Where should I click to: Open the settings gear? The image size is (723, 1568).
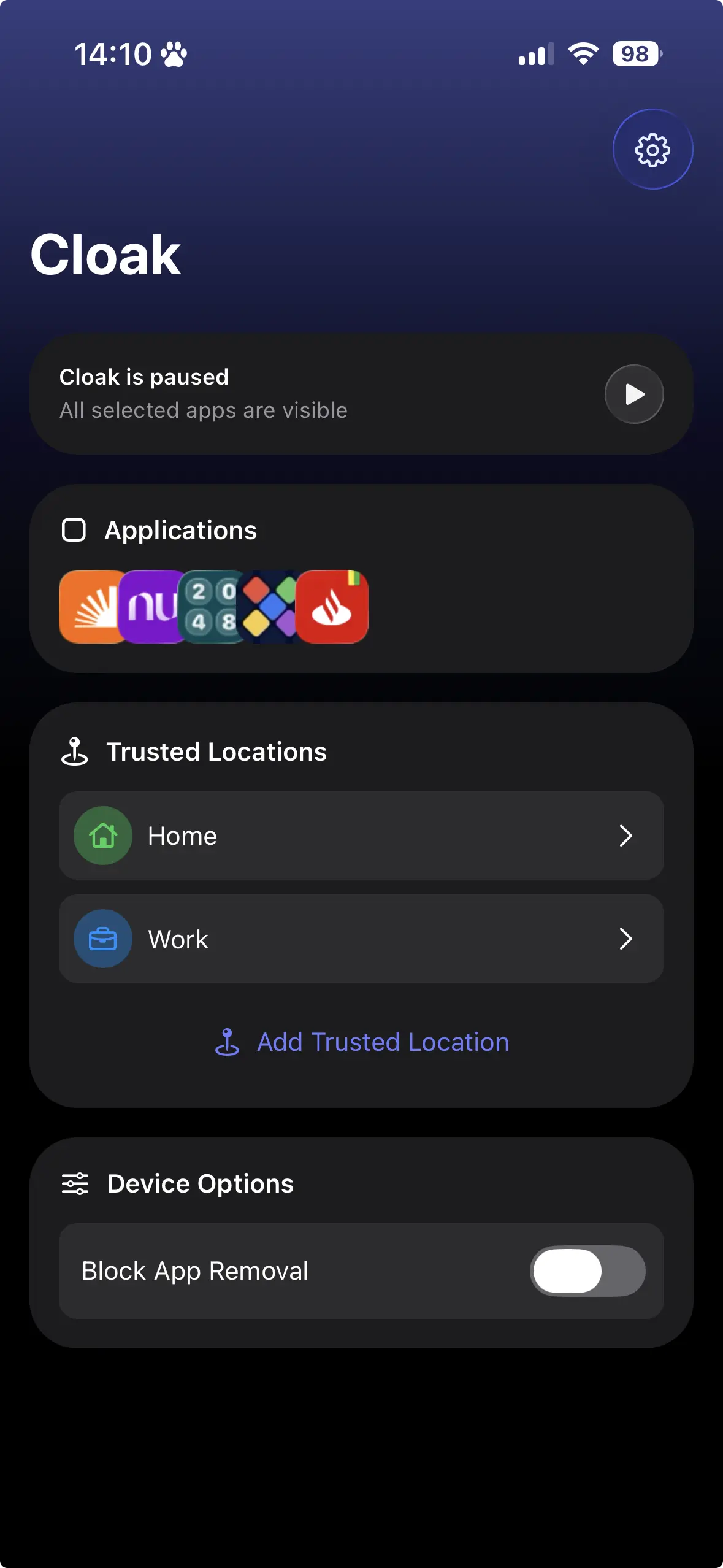pyautogui.click(x=652, y=150)
